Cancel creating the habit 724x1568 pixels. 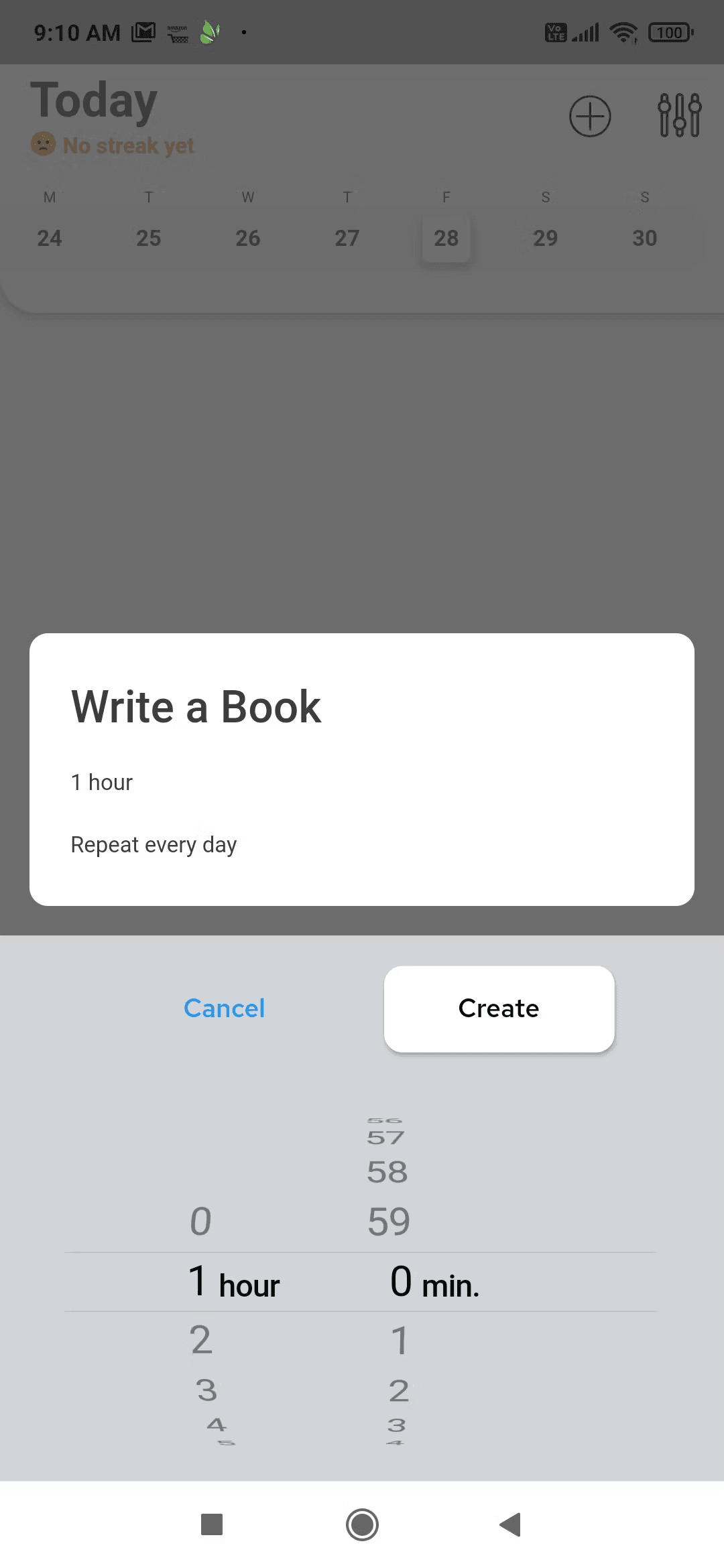(x=224, y=1008)
